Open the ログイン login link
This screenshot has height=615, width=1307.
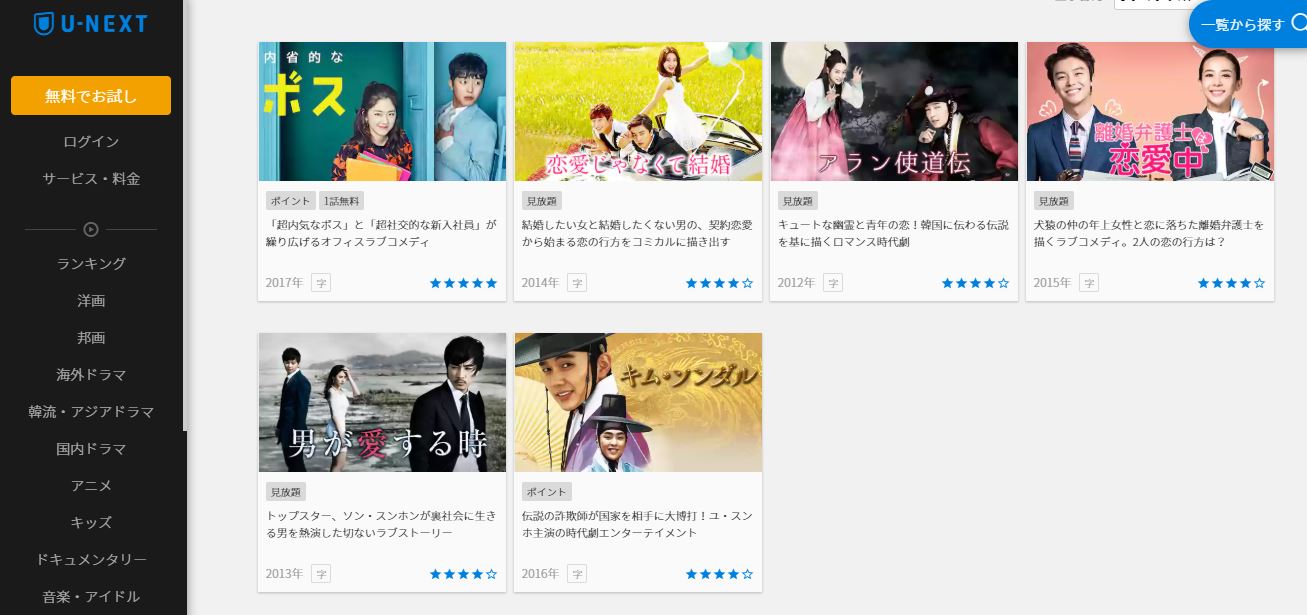(x=91, y=142)
